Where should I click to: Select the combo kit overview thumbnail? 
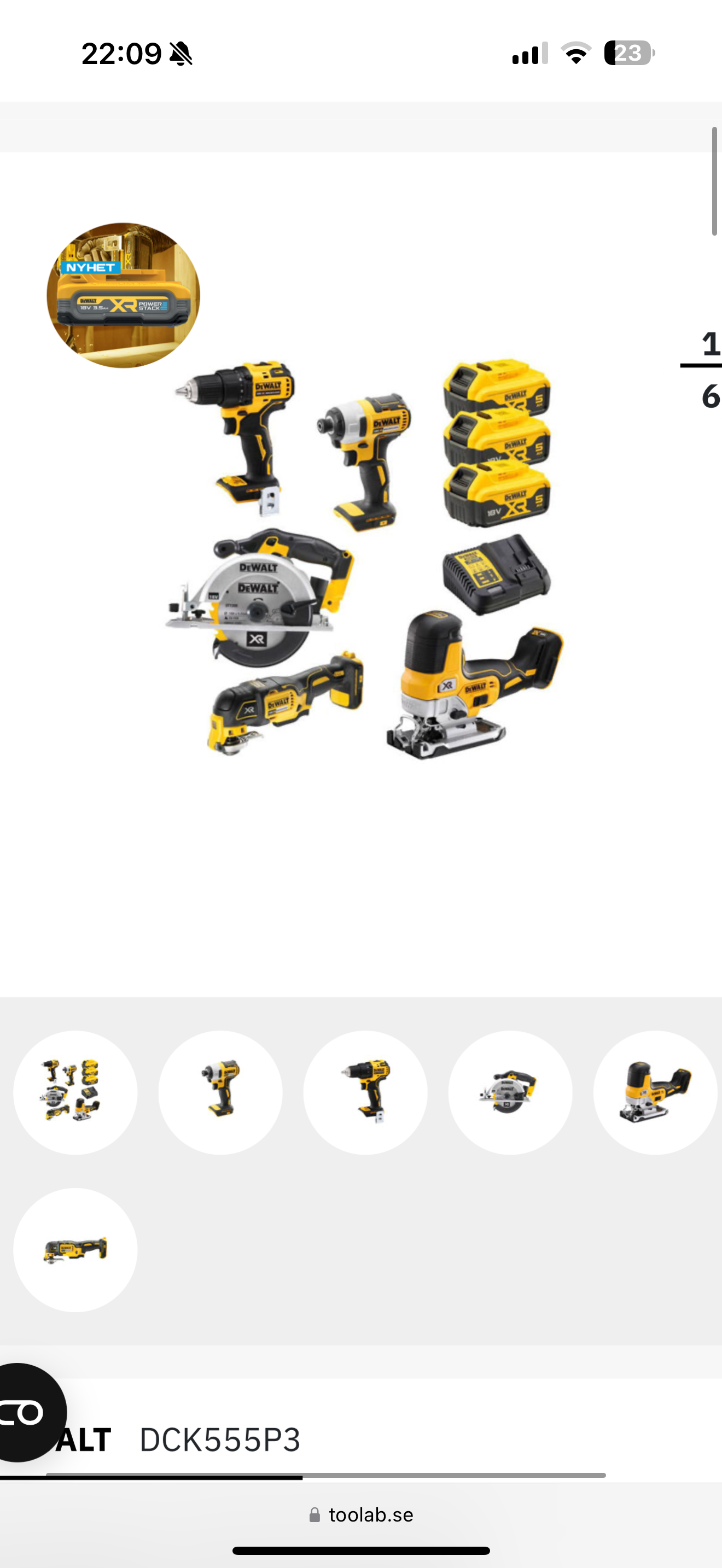[75, 1092]
